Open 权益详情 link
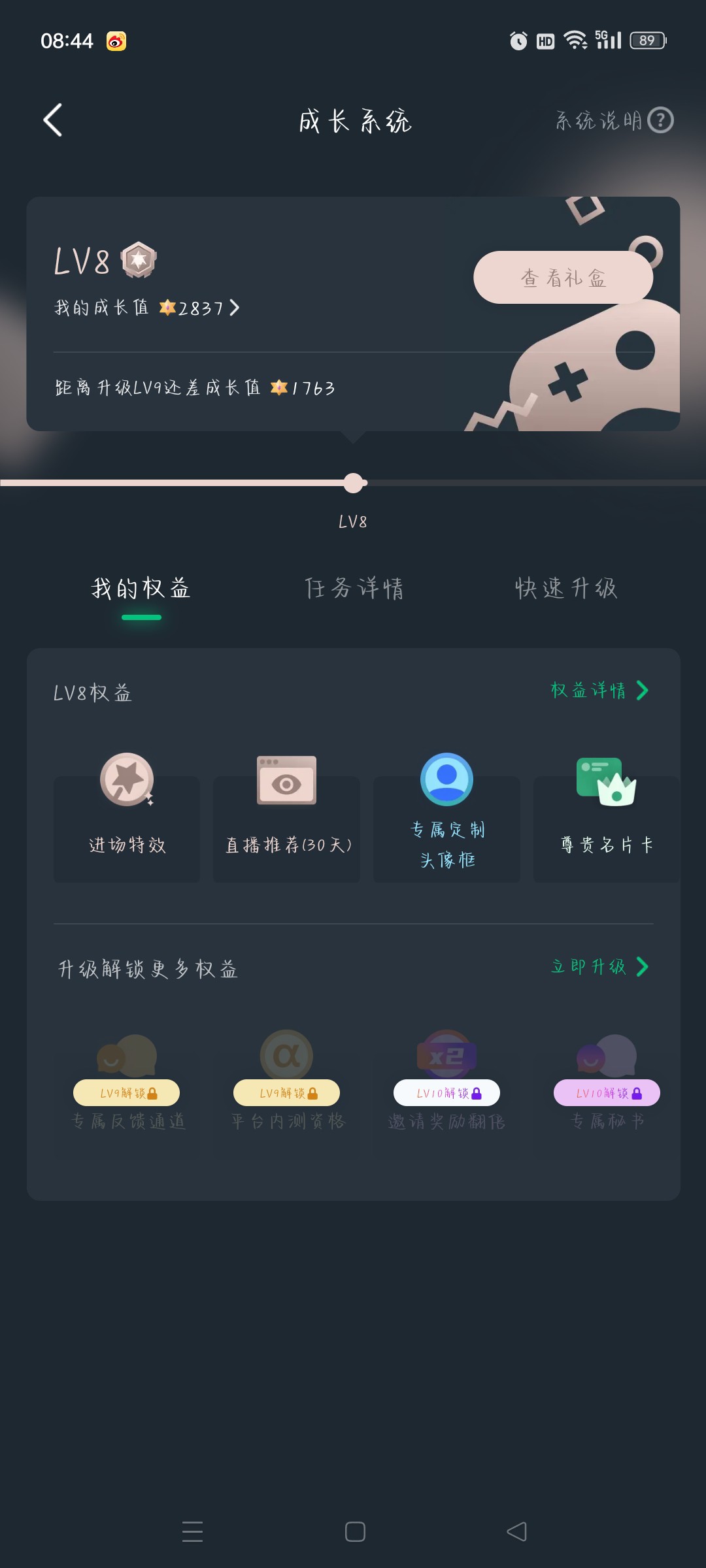The height and width of the screenshot is (1568, 706). 599,691
